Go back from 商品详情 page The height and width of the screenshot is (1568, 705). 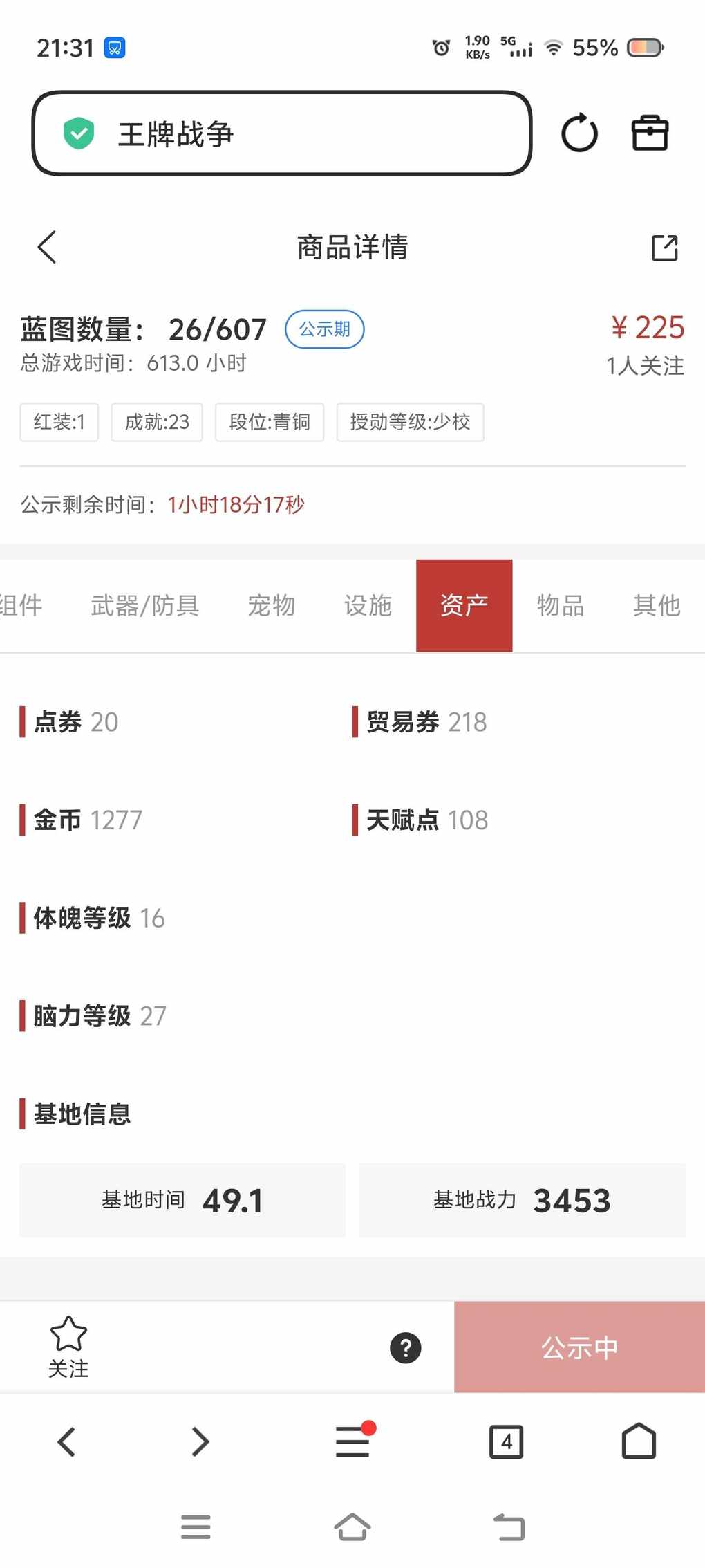47,247
